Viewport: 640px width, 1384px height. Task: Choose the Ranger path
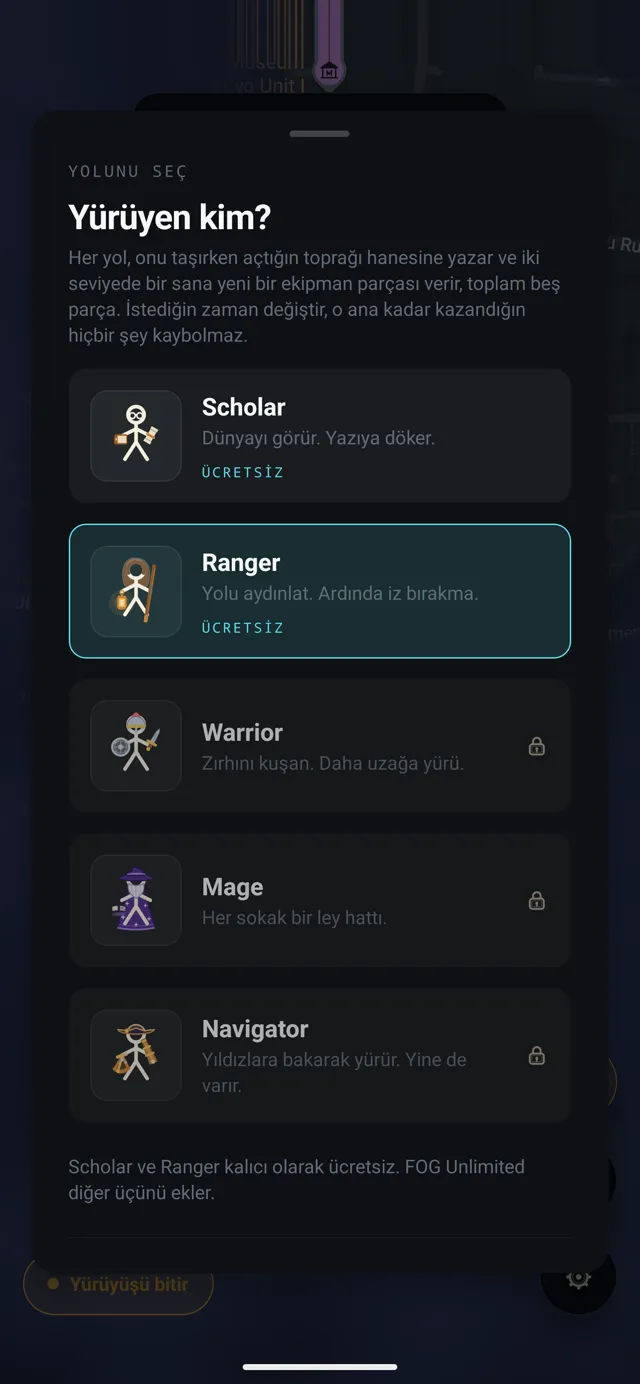[320, 591]
